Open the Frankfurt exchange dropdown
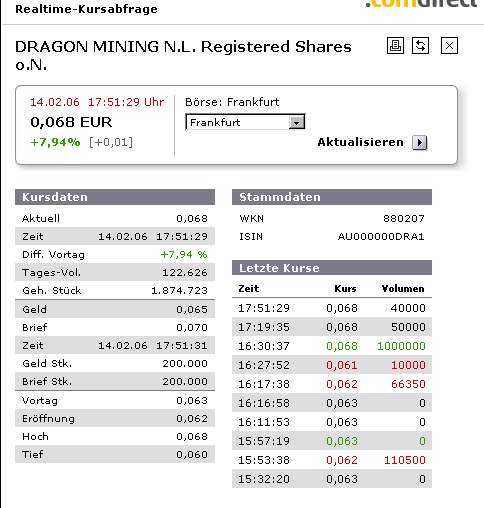 point(245,122)
